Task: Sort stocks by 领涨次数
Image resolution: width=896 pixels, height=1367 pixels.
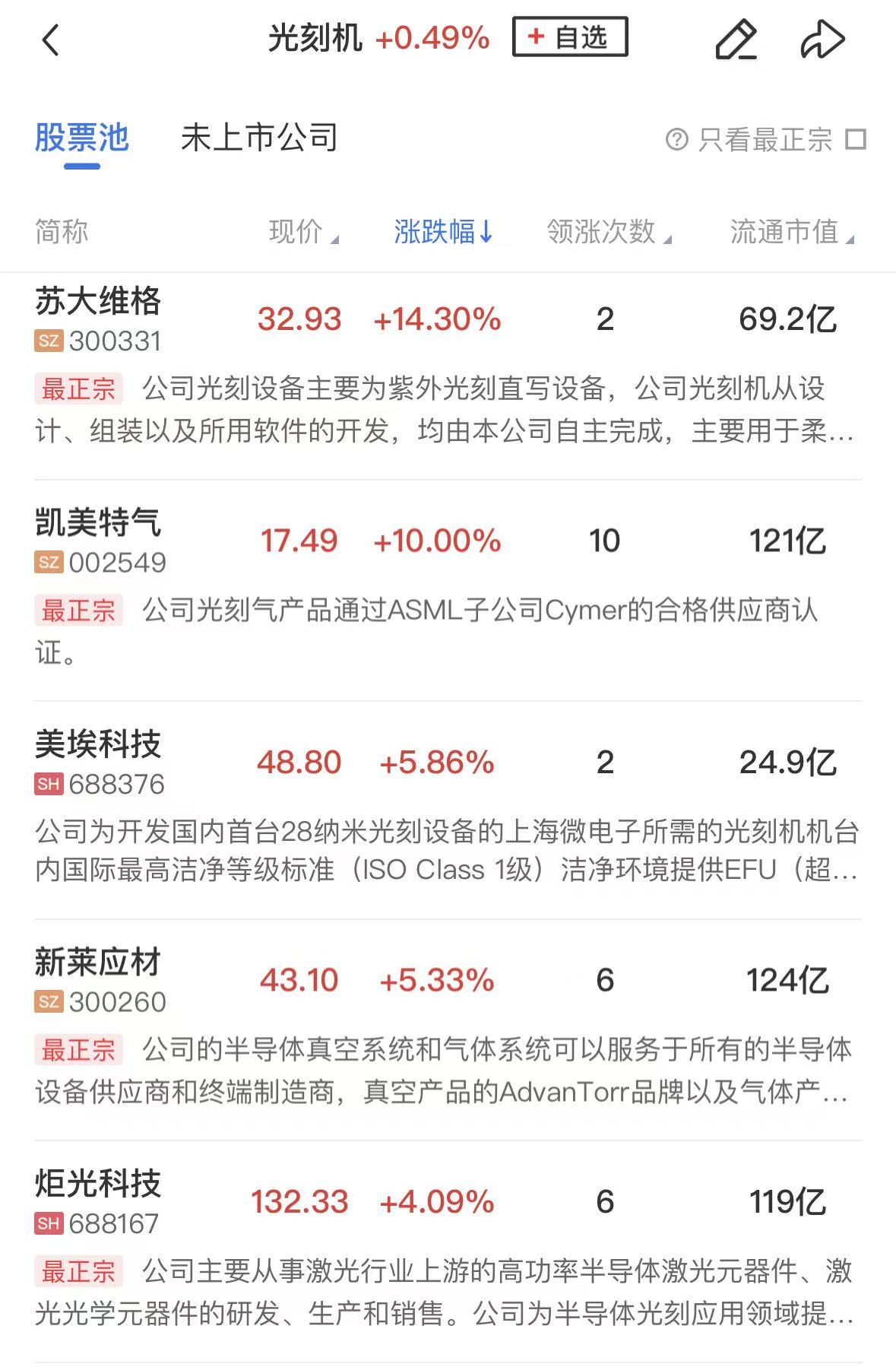Action: [608, 232]
